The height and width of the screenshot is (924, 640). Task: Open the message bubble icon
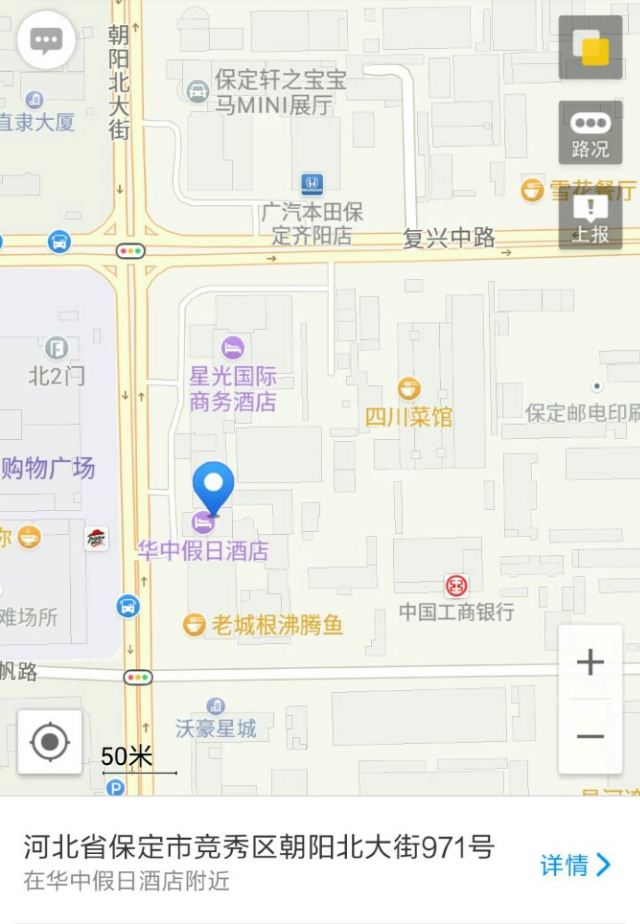point(46,41)
